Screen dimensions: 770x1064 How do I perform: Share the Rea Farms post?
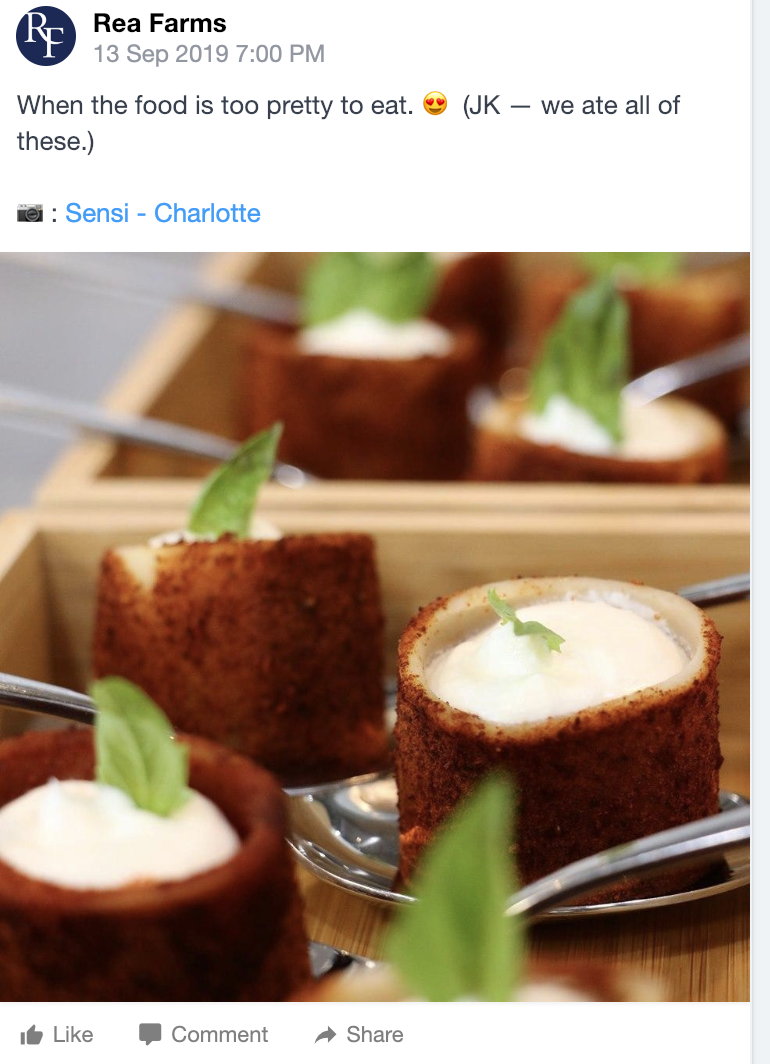[358, 1034]
